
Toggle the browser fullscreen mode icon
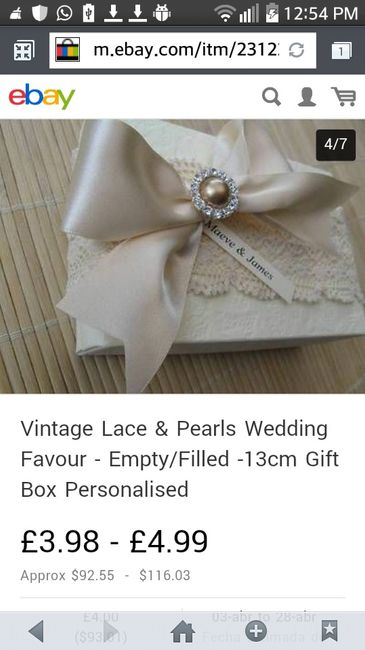click(x=24, y=51)
